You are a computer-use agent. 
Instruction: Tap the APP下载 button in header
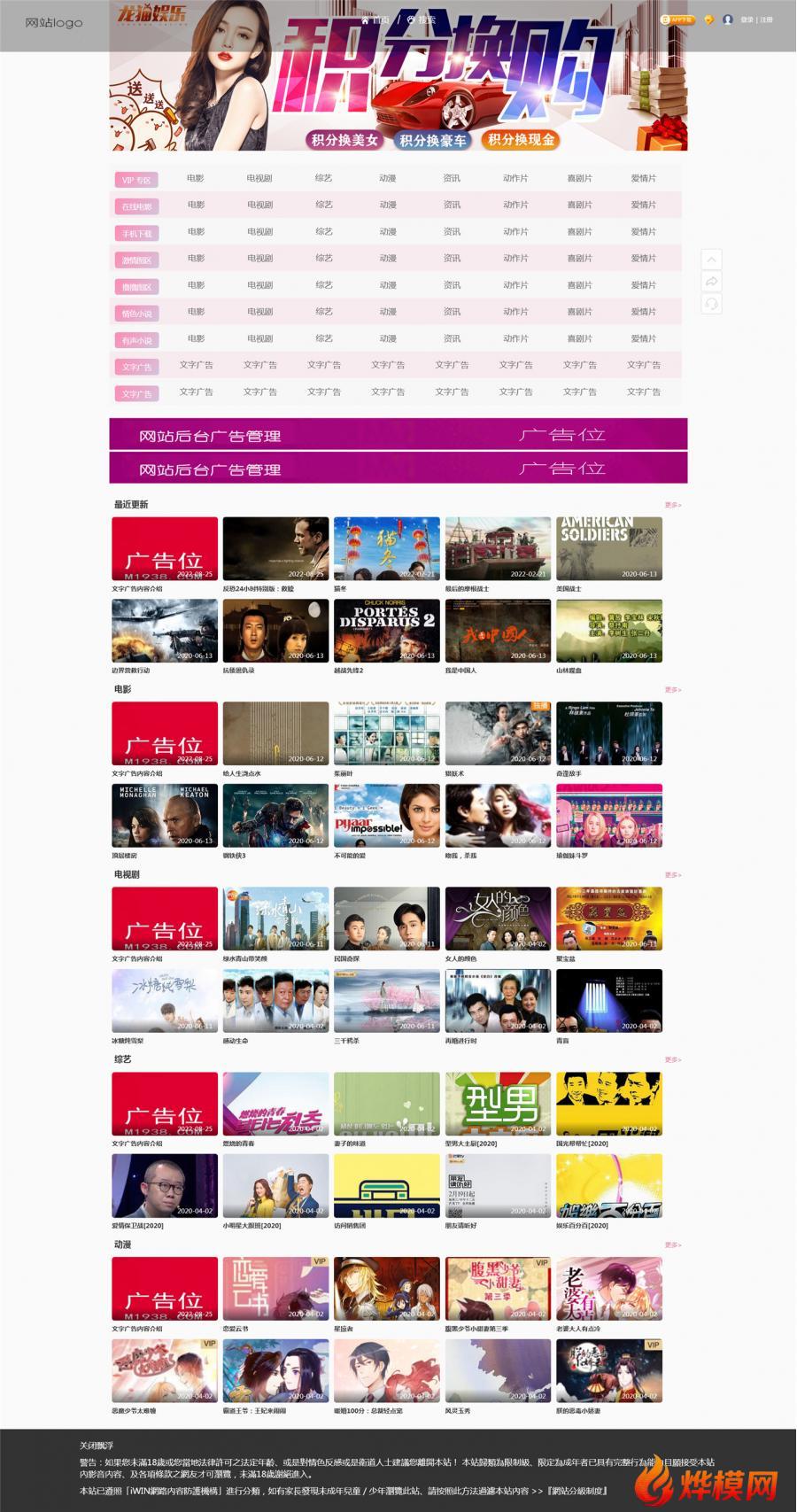click(x=677, y=19)
